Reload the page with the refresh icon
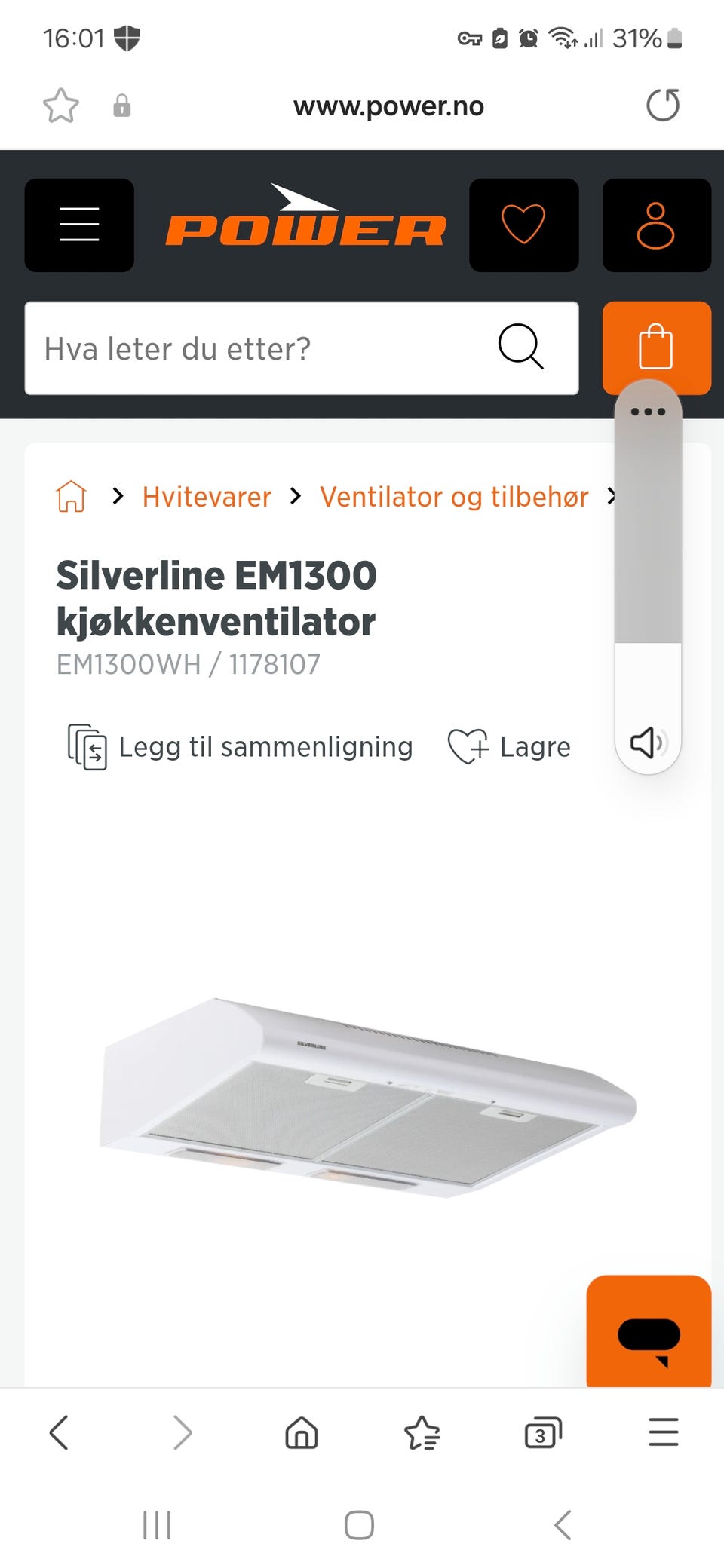The image size is (724, 1568). coord(661,106)
